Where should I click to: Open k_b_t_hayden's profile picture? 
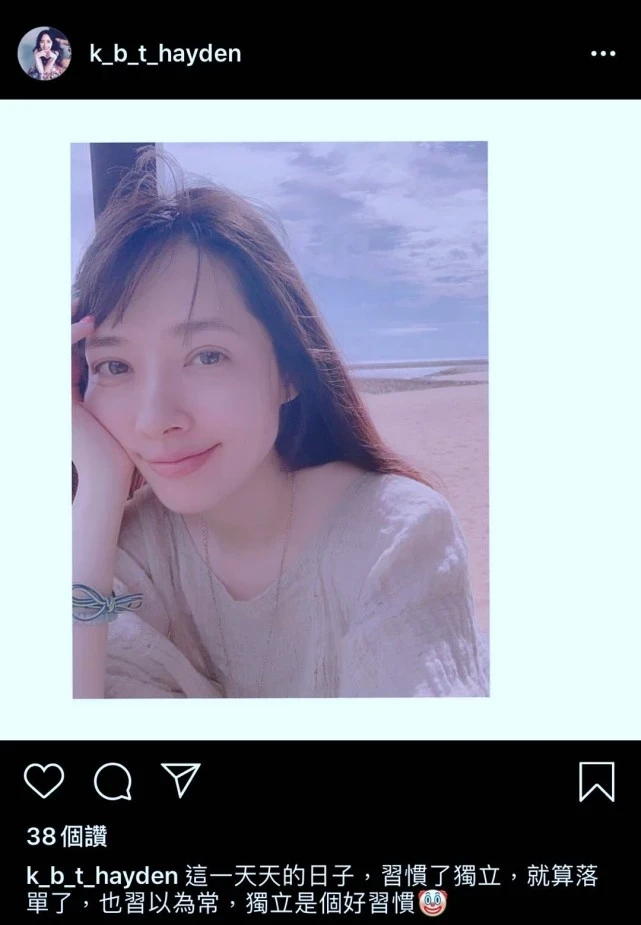click(x=44, y=53)
